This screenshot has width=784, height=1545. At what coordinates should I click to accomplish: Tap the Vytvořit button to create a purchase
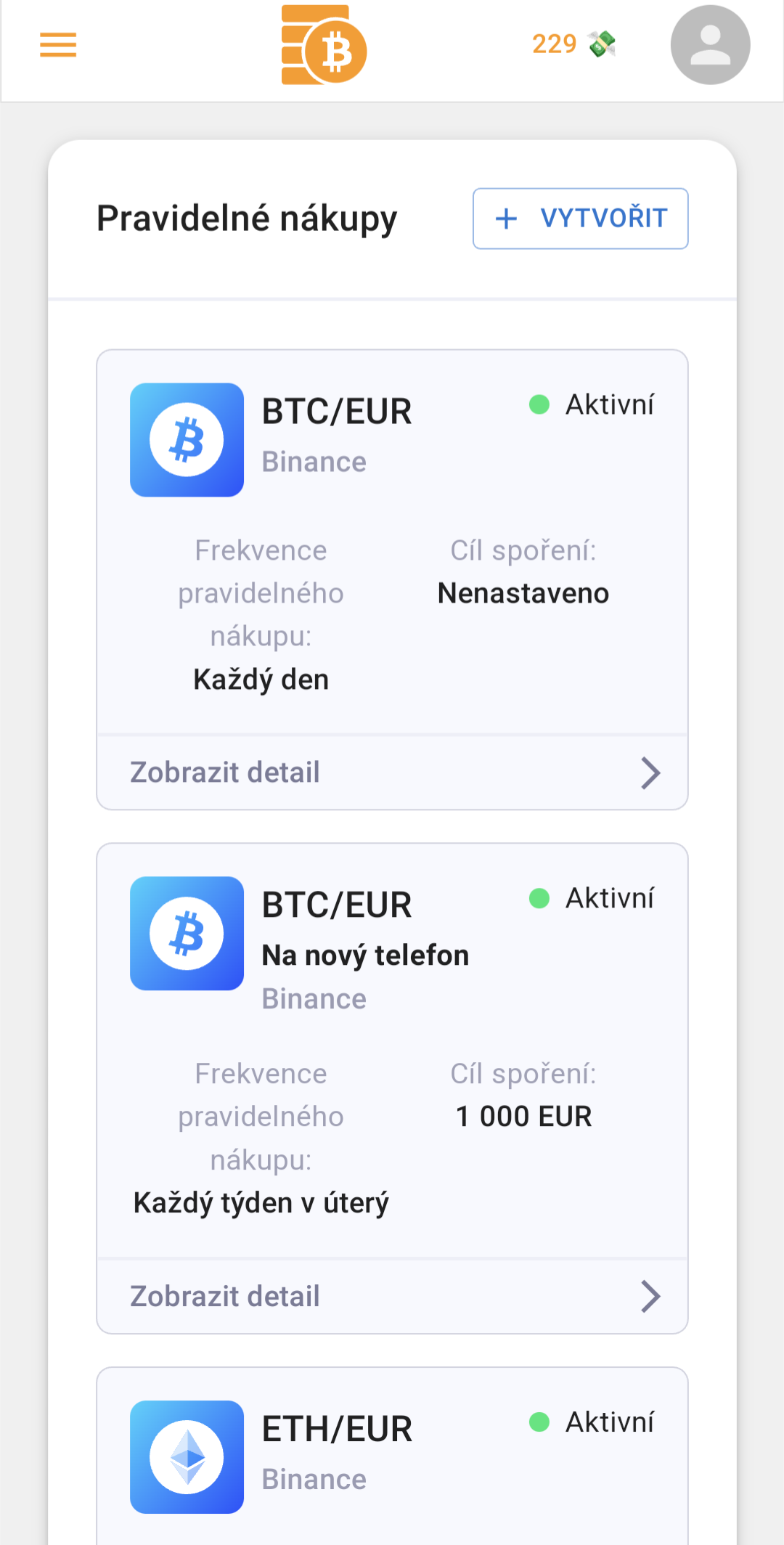(x=580, y=219)
